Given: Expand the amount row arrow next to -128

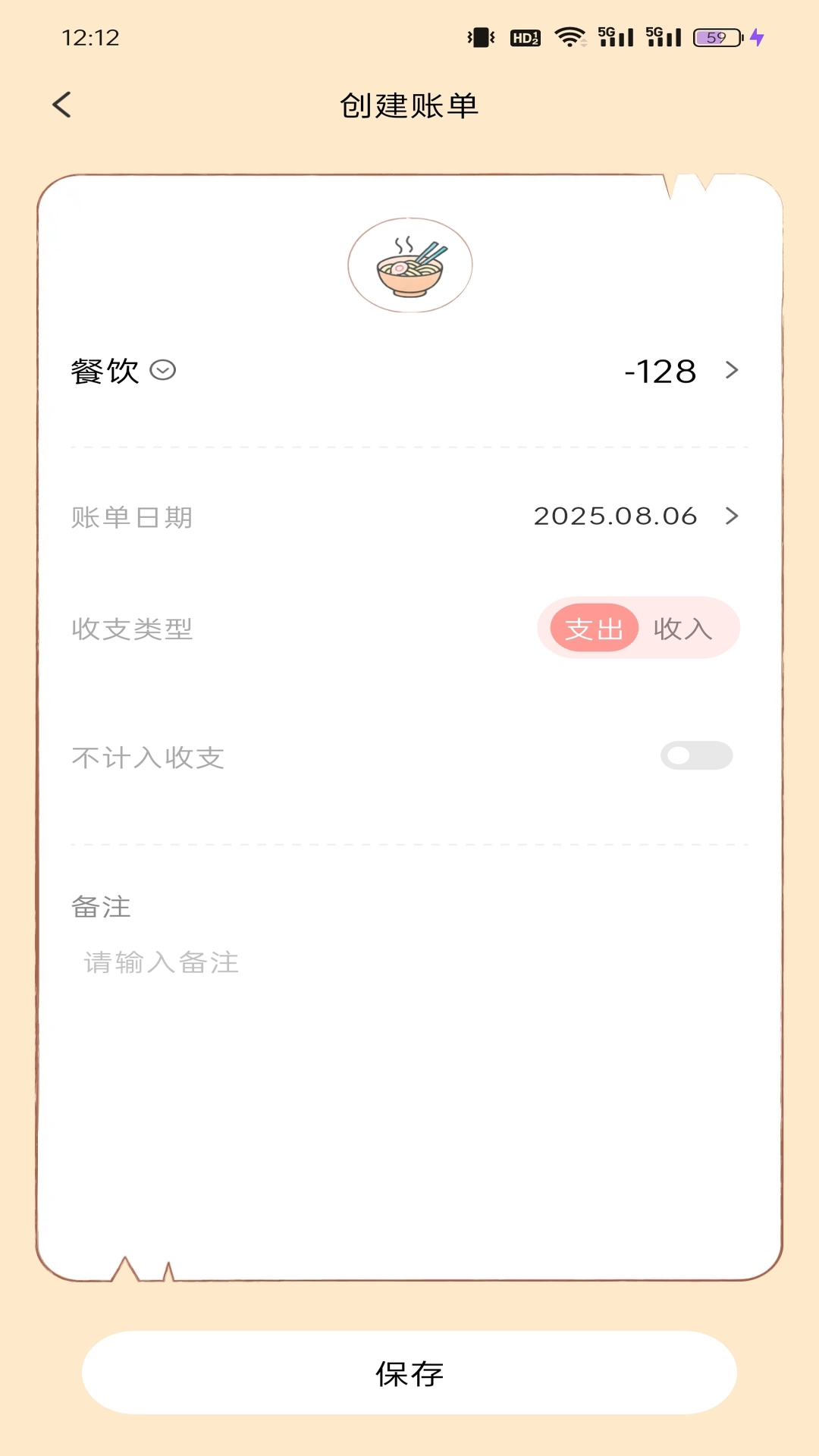Looking at the screenshot, I should click(732, 371).
